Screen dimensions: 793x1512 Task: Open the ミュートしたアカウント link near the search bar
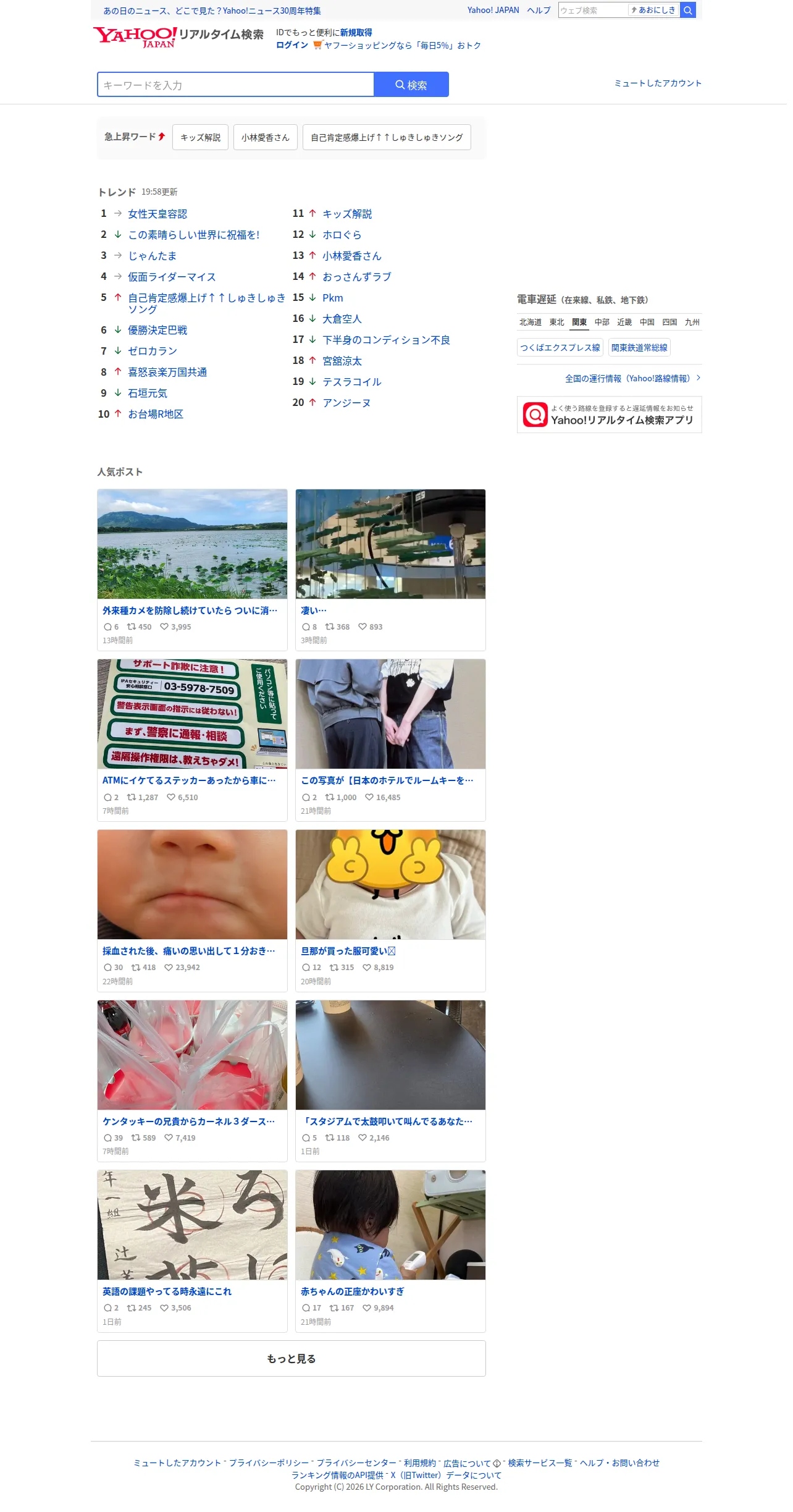[657, 83]
